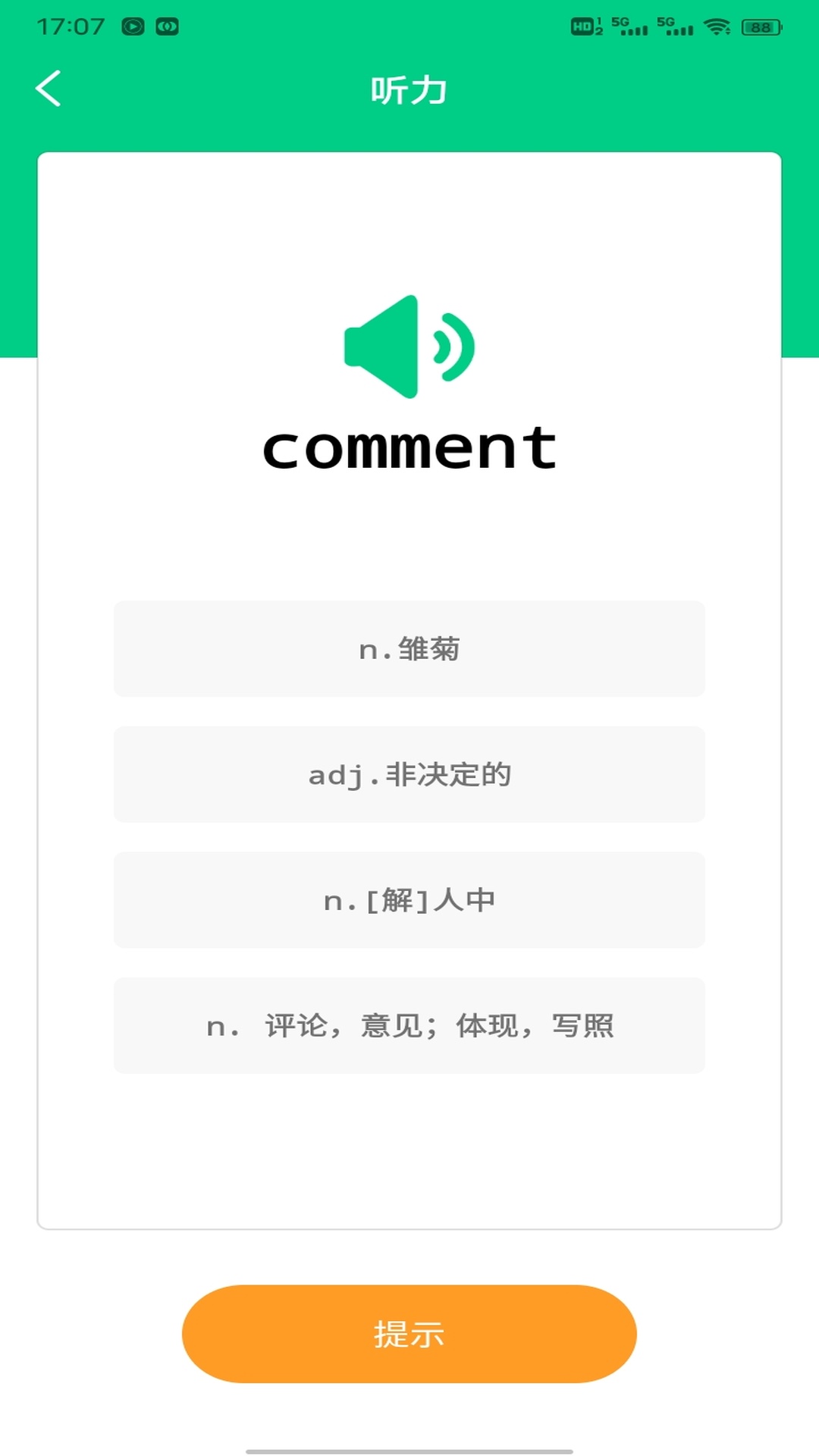The height and width of the screenshot is (1456, 819).
Task: Select the correct meaning n.评论，意见；体现，写照
Action: point(409,1026)
